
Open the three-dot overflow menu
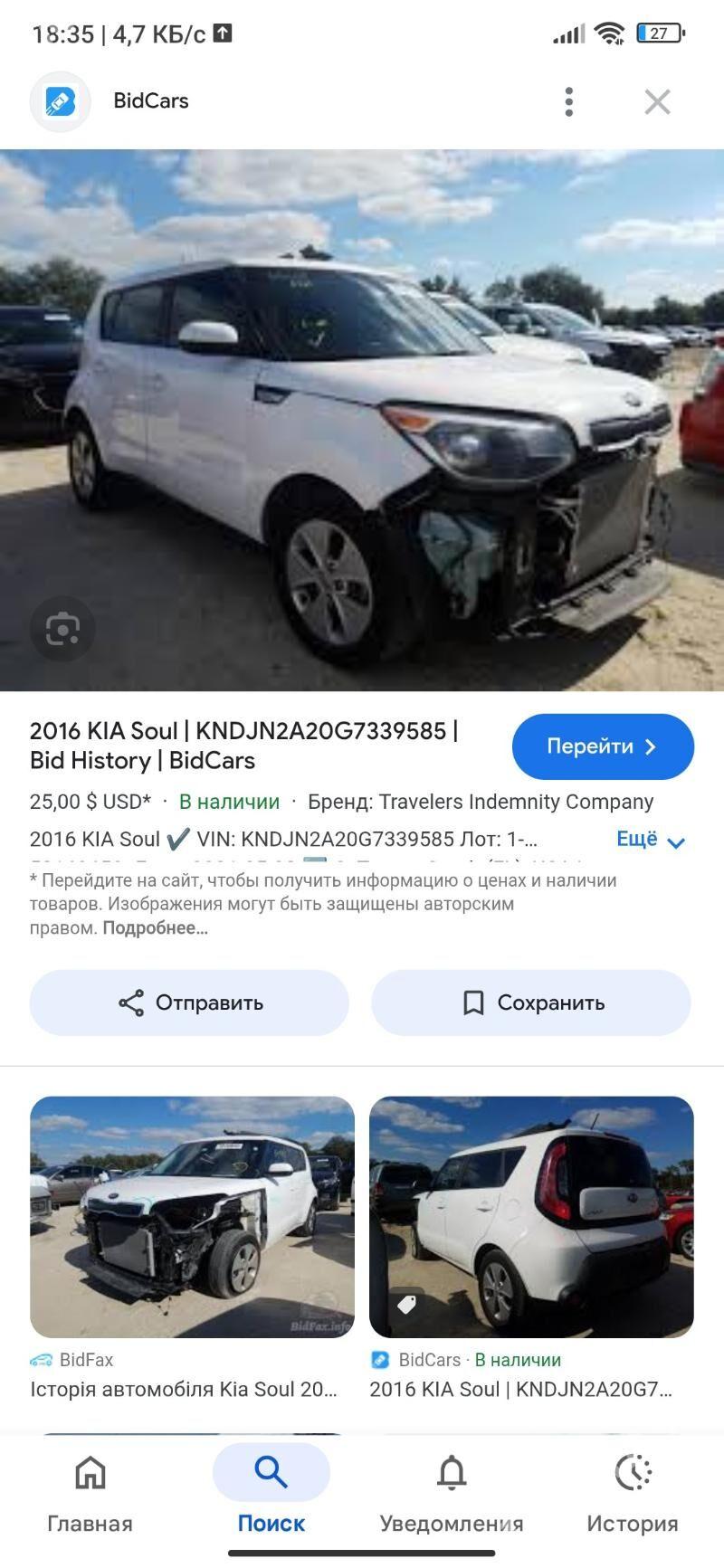click(568, 101)
